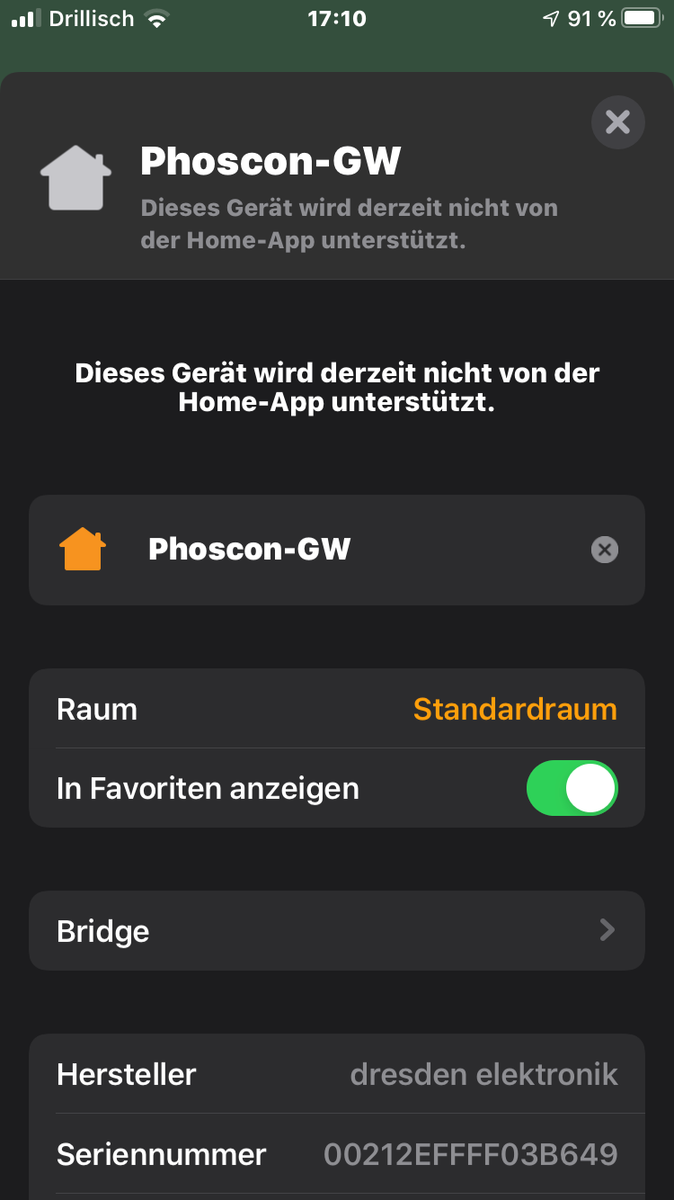The width and height of the screenshot is (674, 1200).
Task: Change the room from Standardraum
Action: point(514,709)
